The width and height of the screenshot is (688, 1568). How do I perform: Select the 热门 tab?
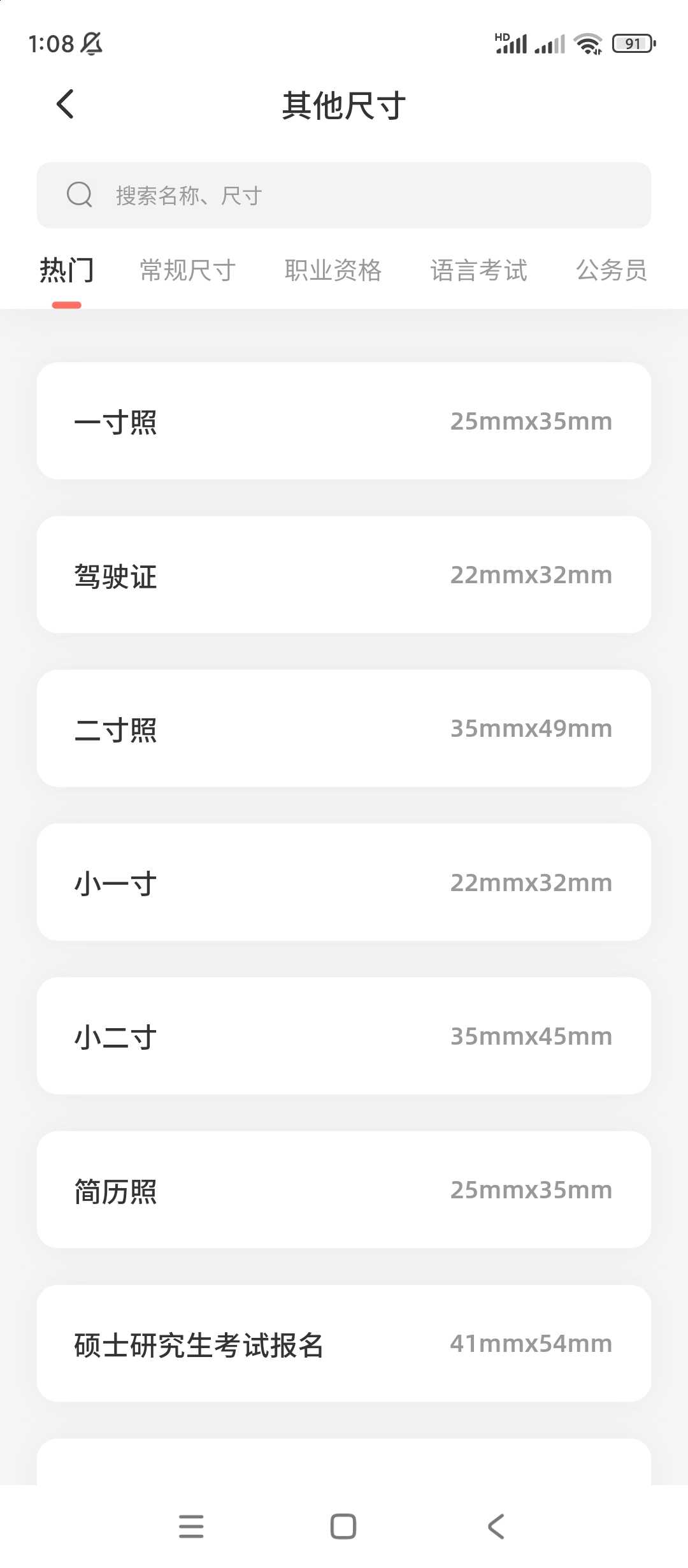67,270
